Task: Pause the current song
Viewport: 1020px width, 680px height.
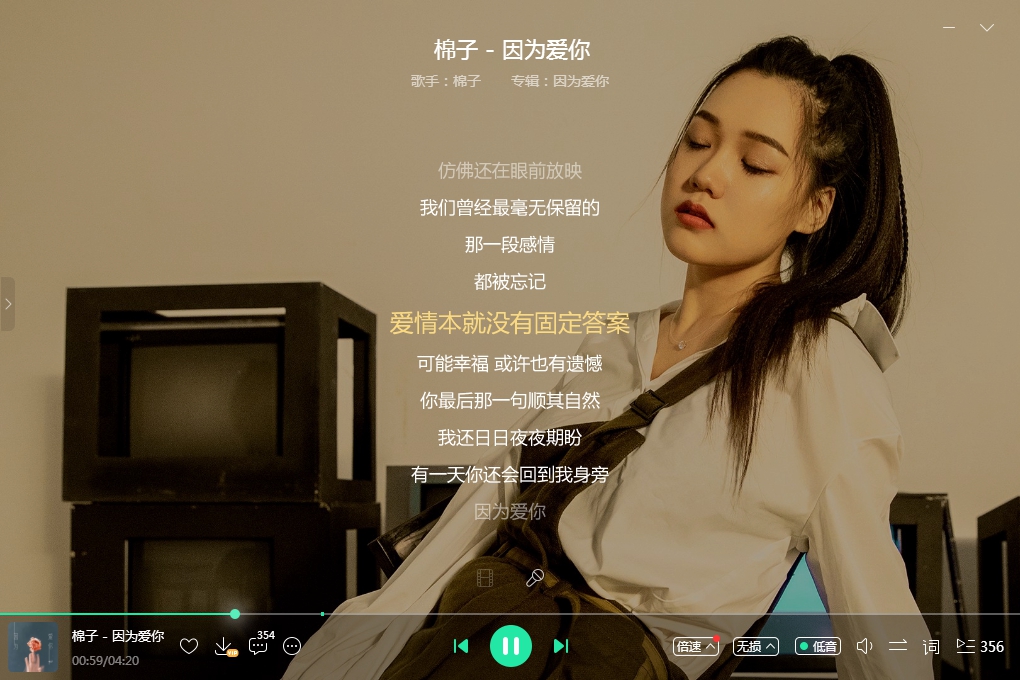Action: click(x=510, y=646)
